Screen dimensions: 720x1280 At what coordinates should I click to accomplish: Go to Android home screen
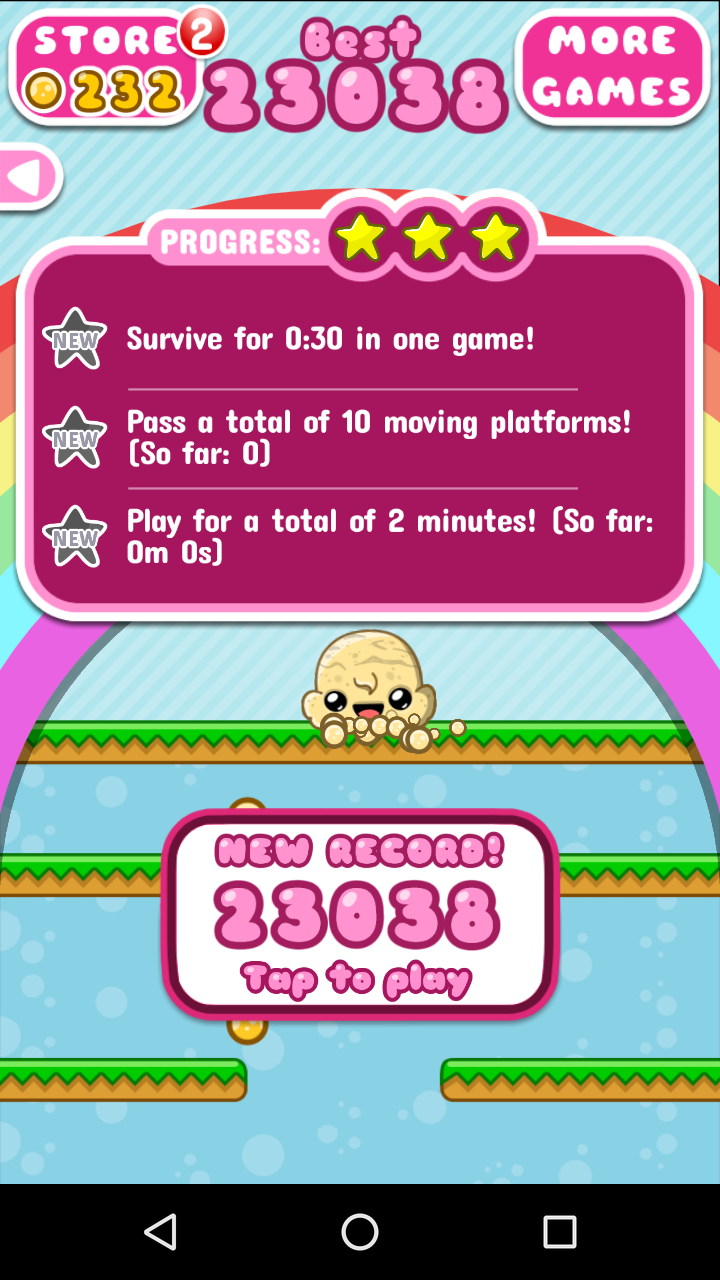coord(360,1232)
